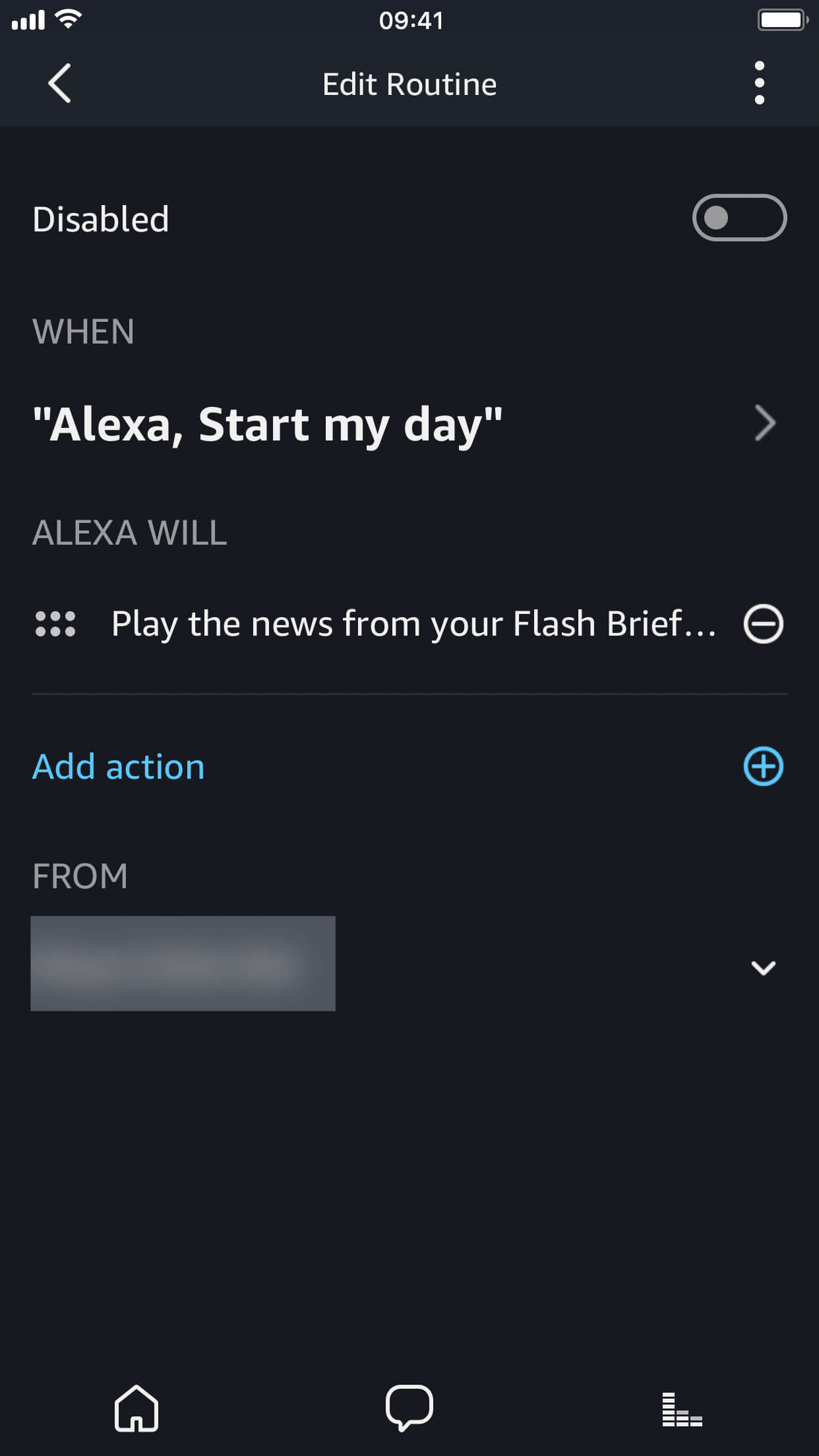This screenshot has height=1456, width=819.
Task: Go back from Edit Routine
Action: (59, 84)
